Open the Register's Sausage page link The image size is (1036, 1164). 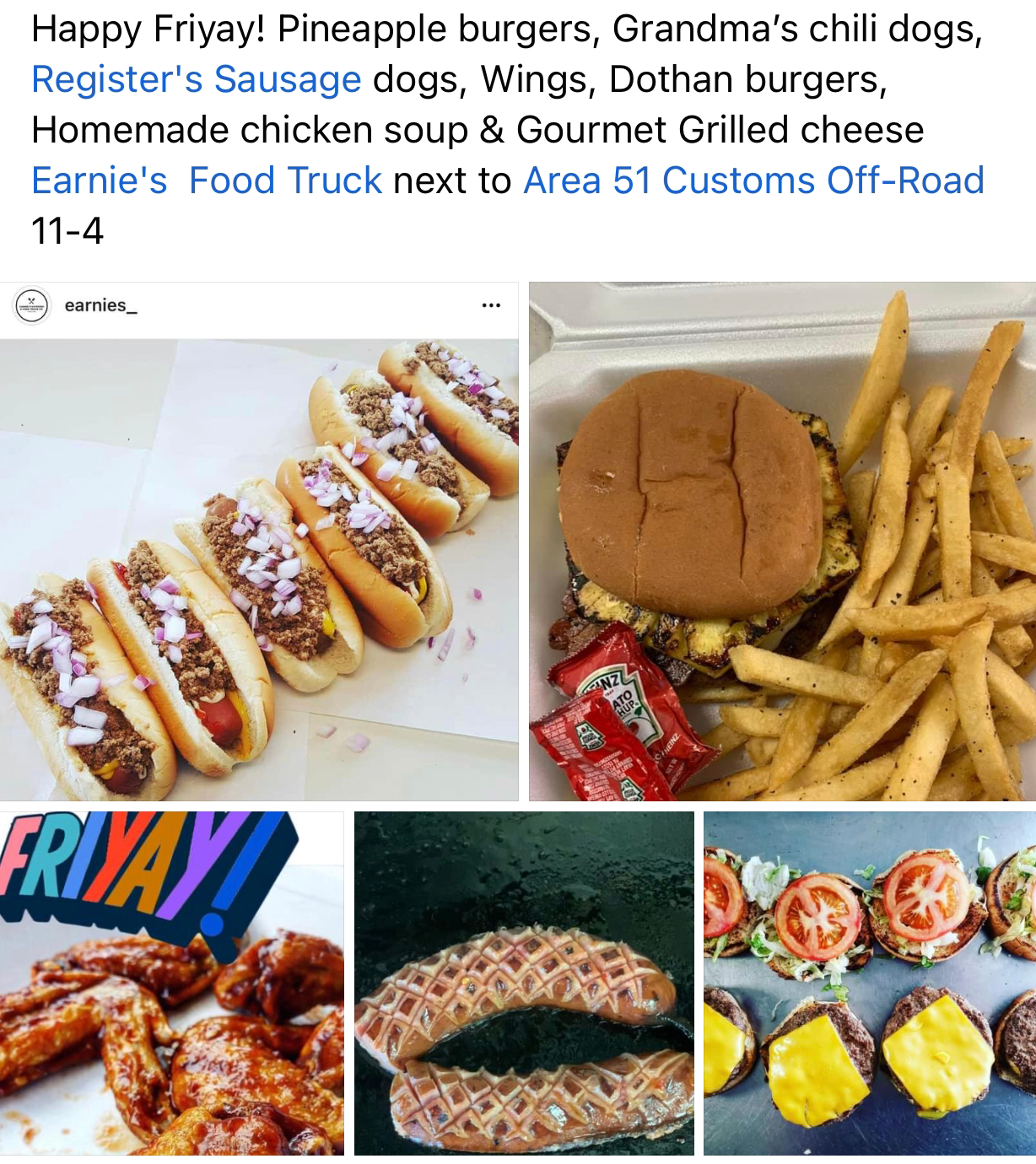tap(196, 79)
